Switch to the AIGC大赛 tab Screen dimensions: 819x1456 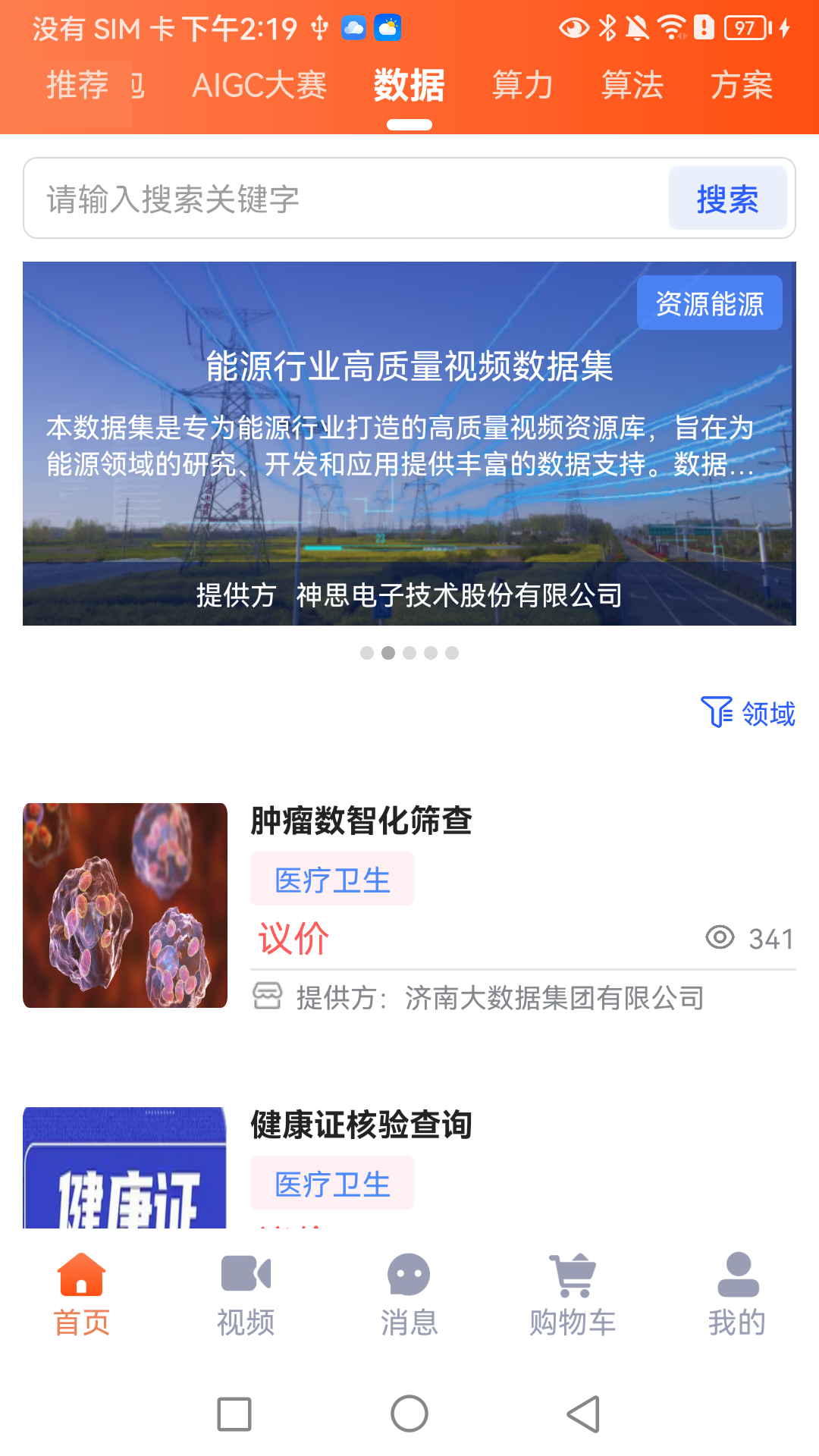[260, 86]
